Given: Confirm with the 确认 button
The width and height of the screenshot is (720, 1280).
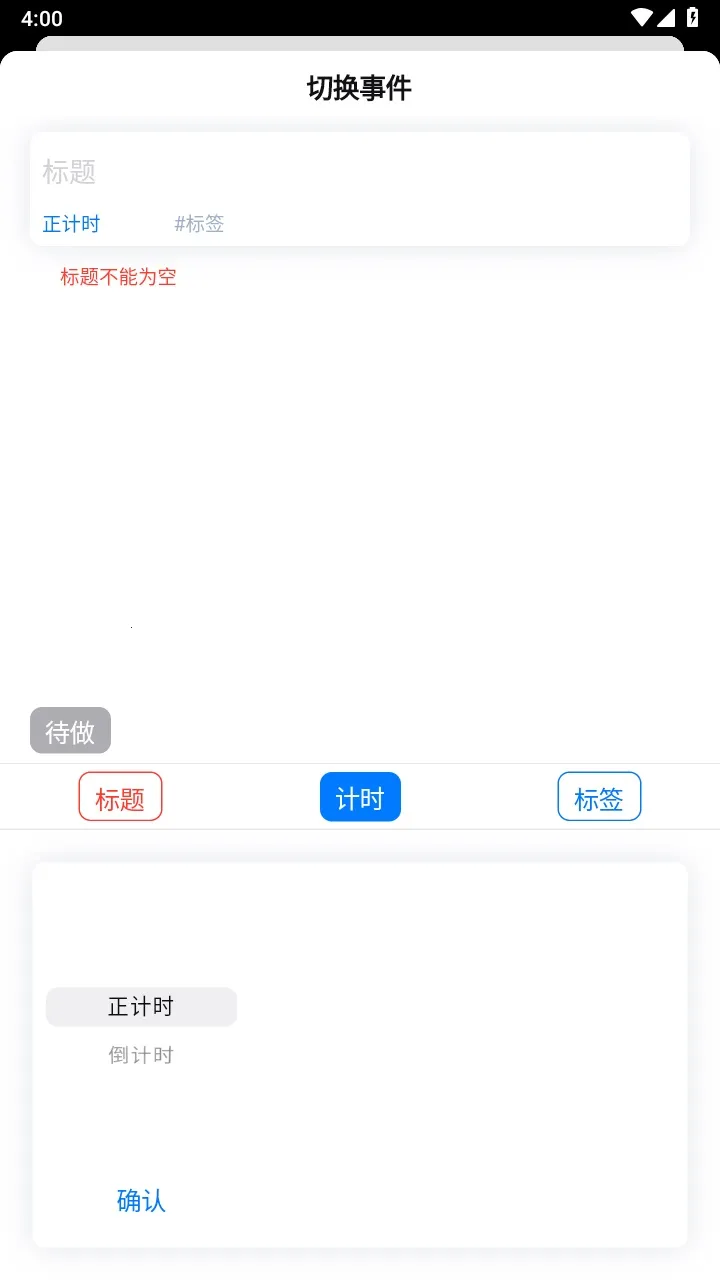Looking at the screenshot, I should click(141, 1200).
